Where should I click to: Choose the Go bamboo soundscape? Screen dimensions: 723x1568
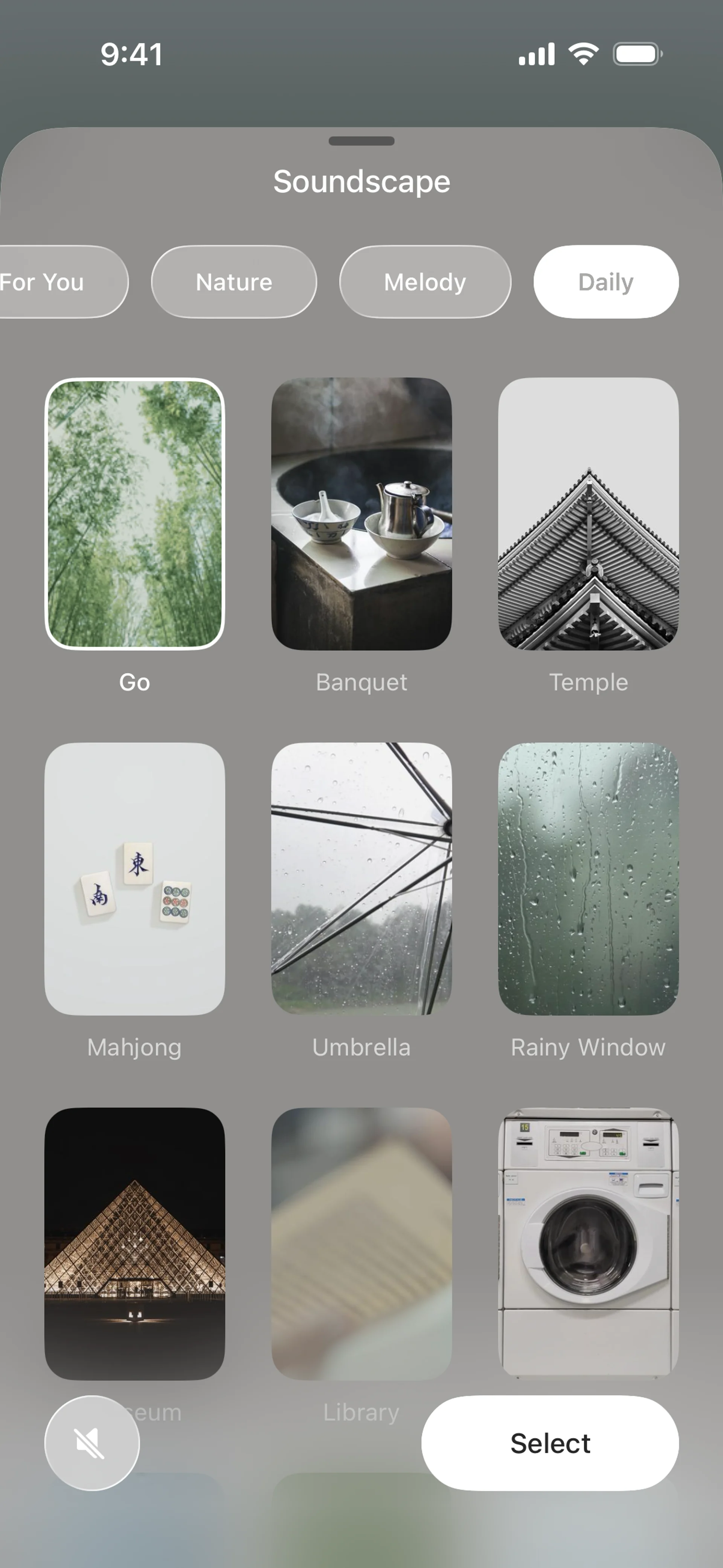pyautogui.click(x=134, y=514)
